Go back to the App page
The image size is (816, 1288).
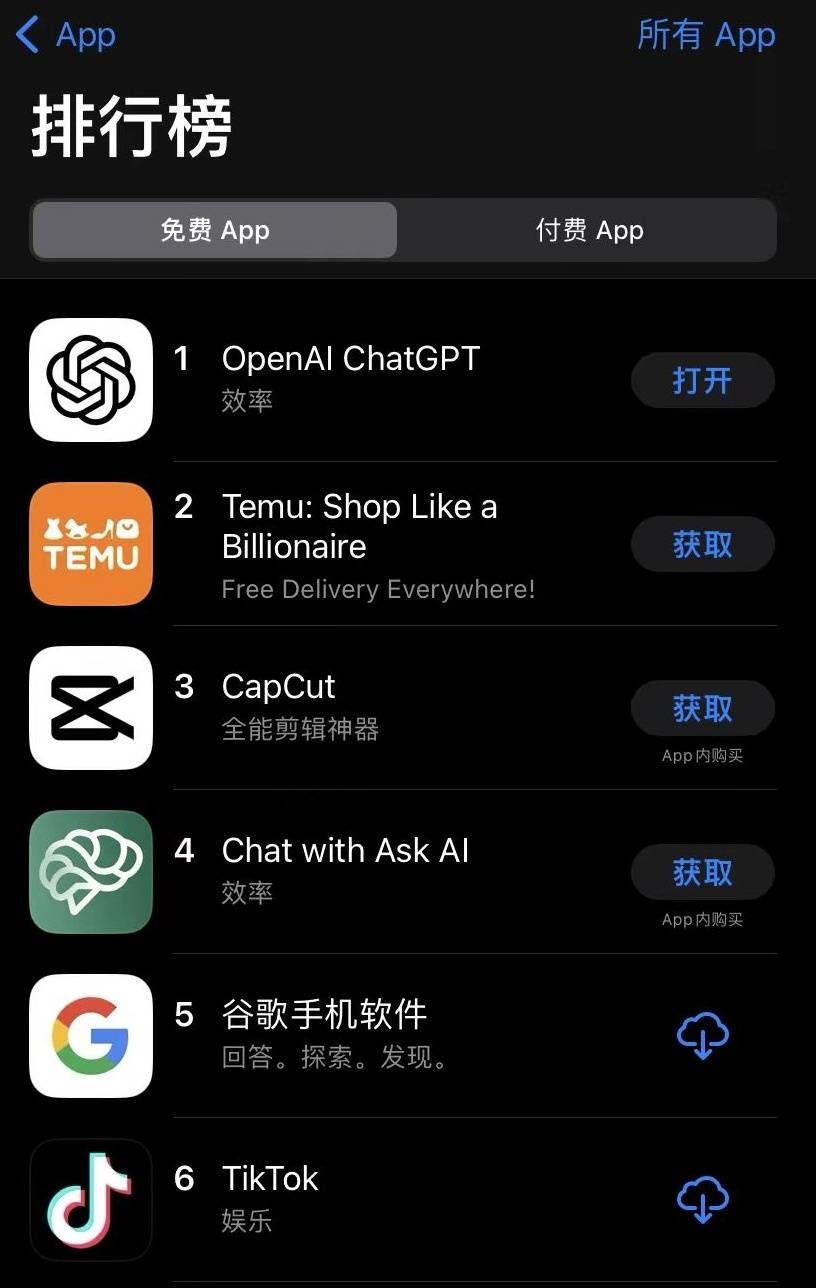point(66,35)
